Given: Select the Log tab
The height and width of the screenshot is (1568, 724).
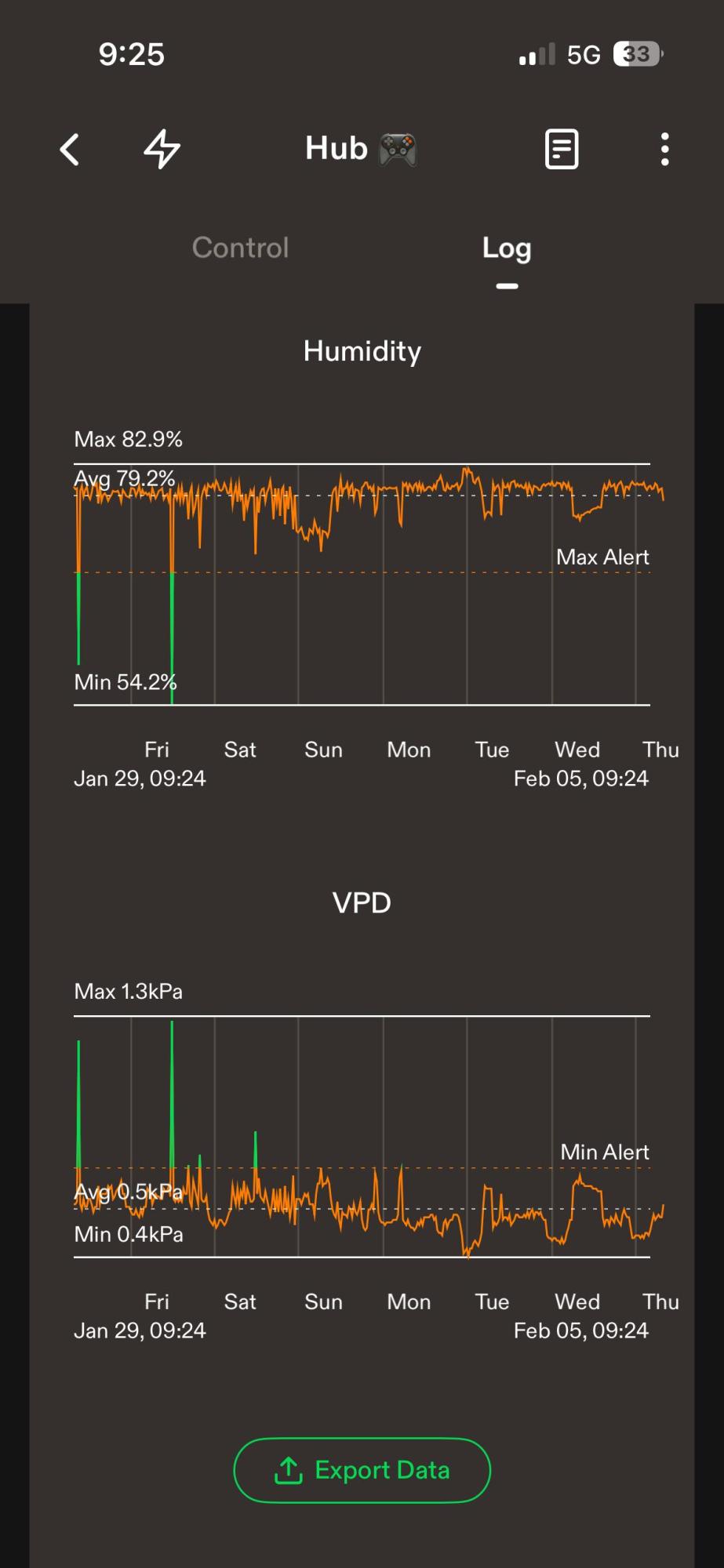Looking at the screenshot, I should click(x=507, y=248).
